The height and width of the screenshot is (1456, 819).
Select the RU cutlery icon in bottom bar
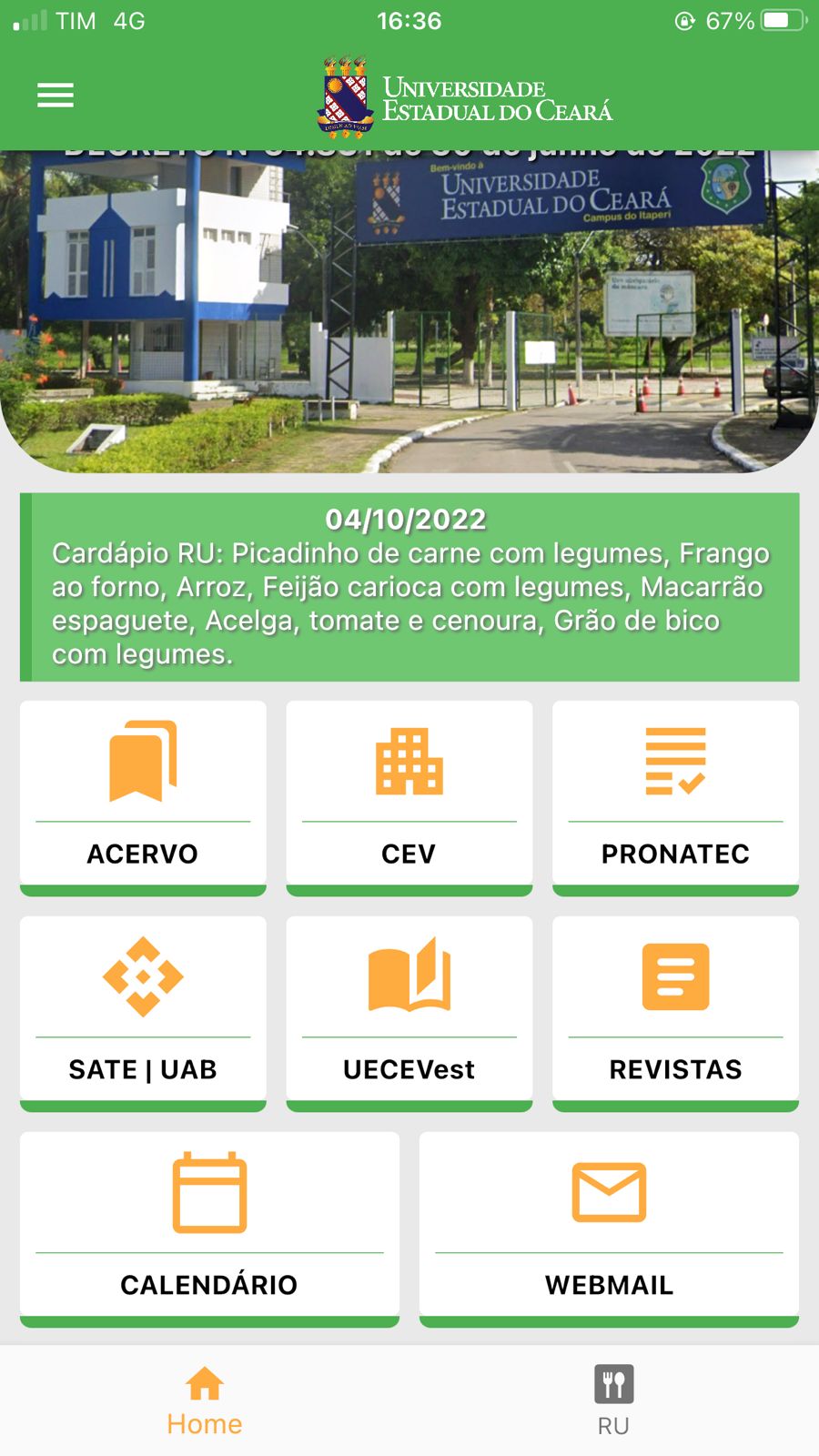[x=614, y=1380]
